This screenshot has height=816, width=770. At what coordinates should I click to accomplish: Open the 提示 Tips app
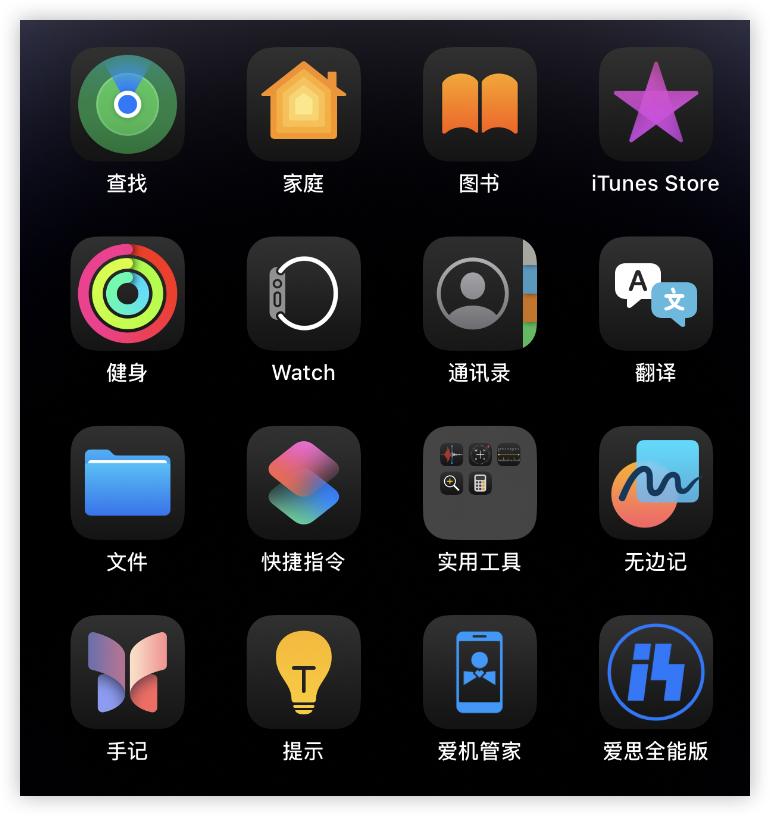pos(304,672)
